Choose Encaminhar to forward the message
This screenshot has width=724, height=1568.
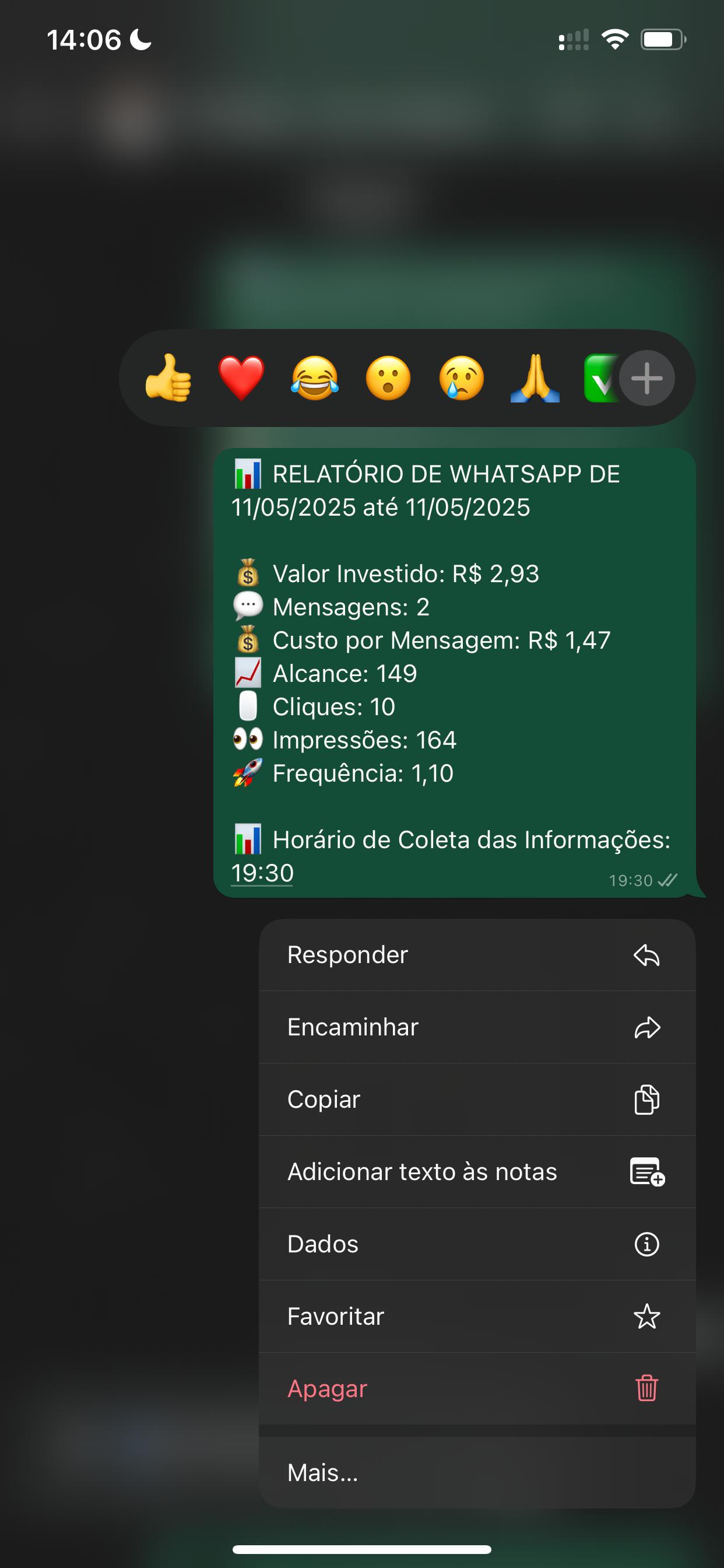(353, 1026)
